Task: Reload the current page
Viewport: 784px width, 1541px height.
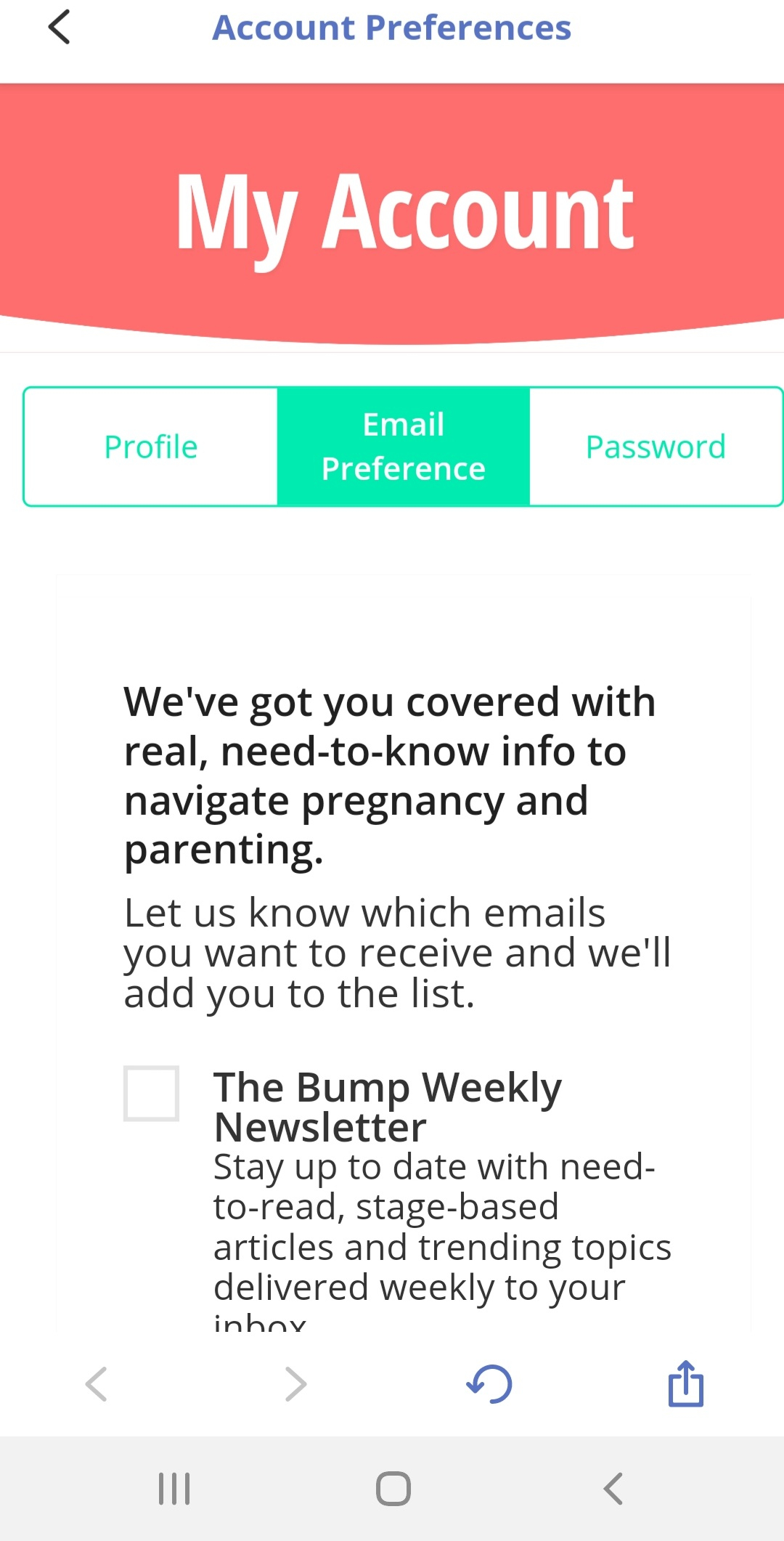Action: (489, 1383)
